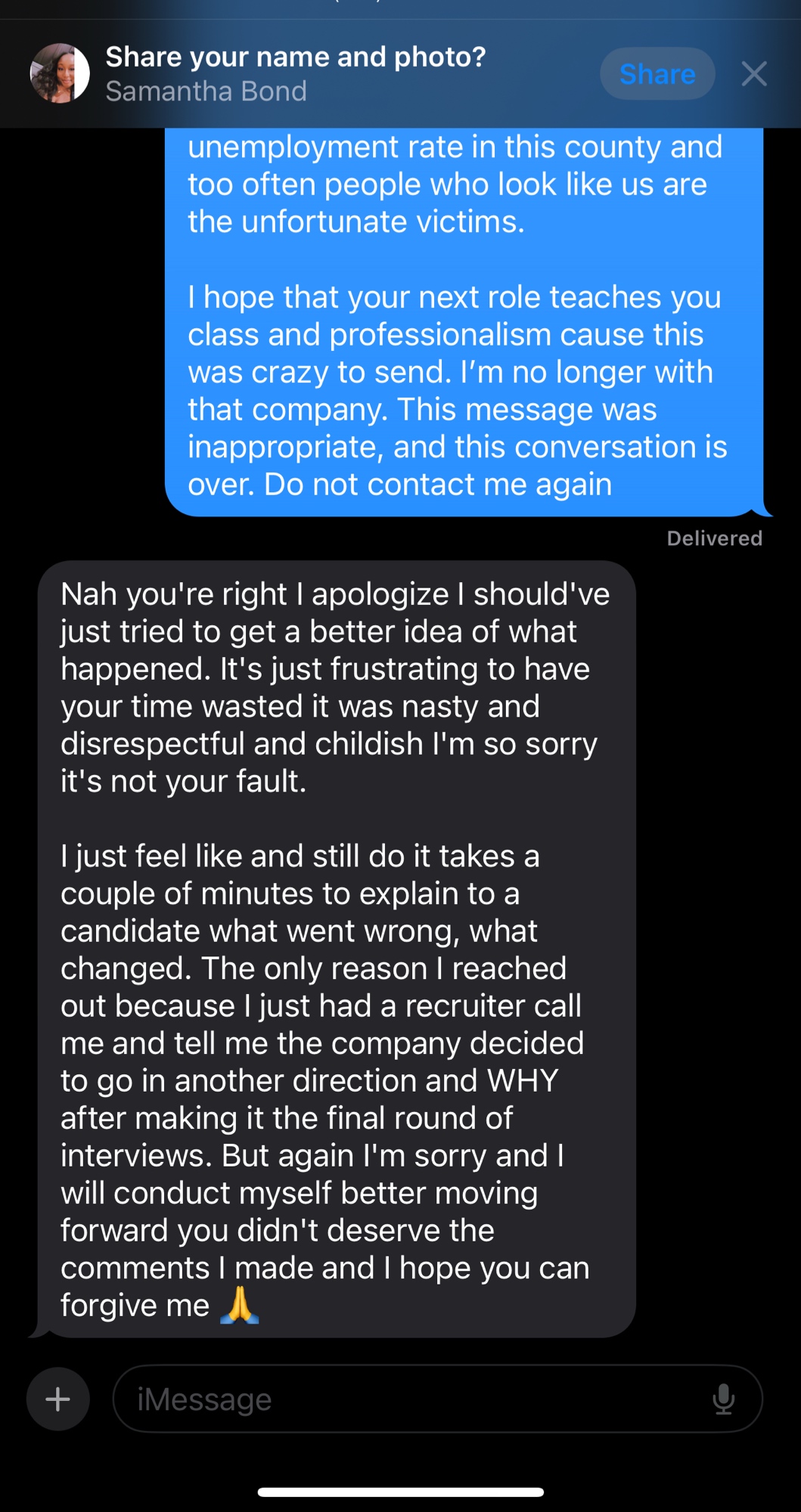Tap Share to share name and photo
This screenshot has width=801, height=1512.
point(657,74)
